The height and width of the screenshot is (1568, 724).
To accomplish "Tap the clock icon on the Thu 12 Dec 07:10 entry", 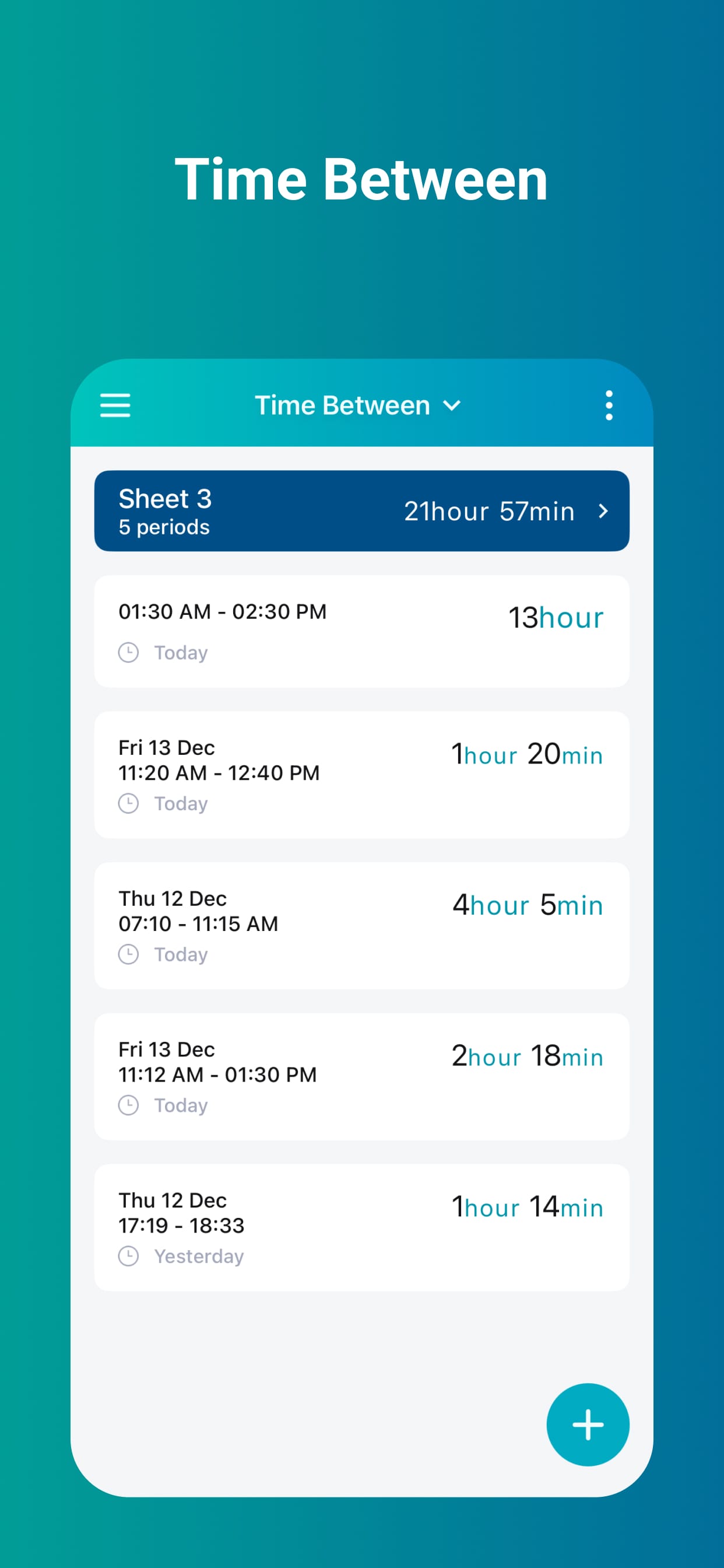I will click(x=128, y=954).
